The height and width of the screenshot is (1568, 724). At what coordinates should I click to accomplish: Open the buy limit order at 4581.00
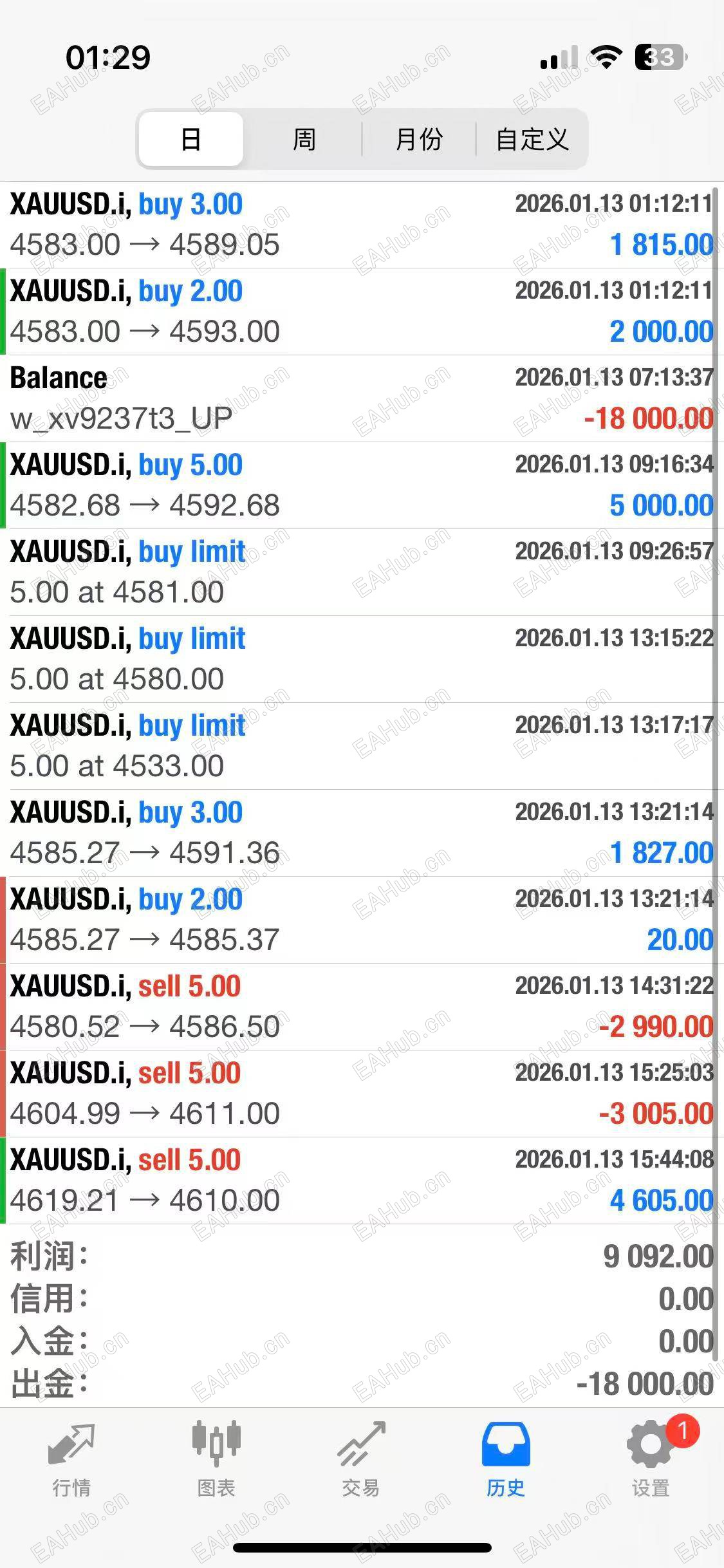point(362,572)
